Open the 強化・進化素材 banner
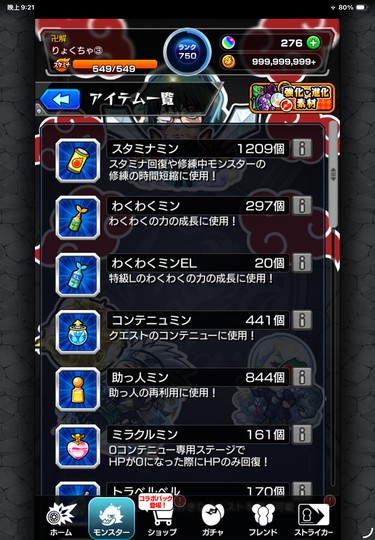Viewport: 375px width, 540px height. click(292, 98)
